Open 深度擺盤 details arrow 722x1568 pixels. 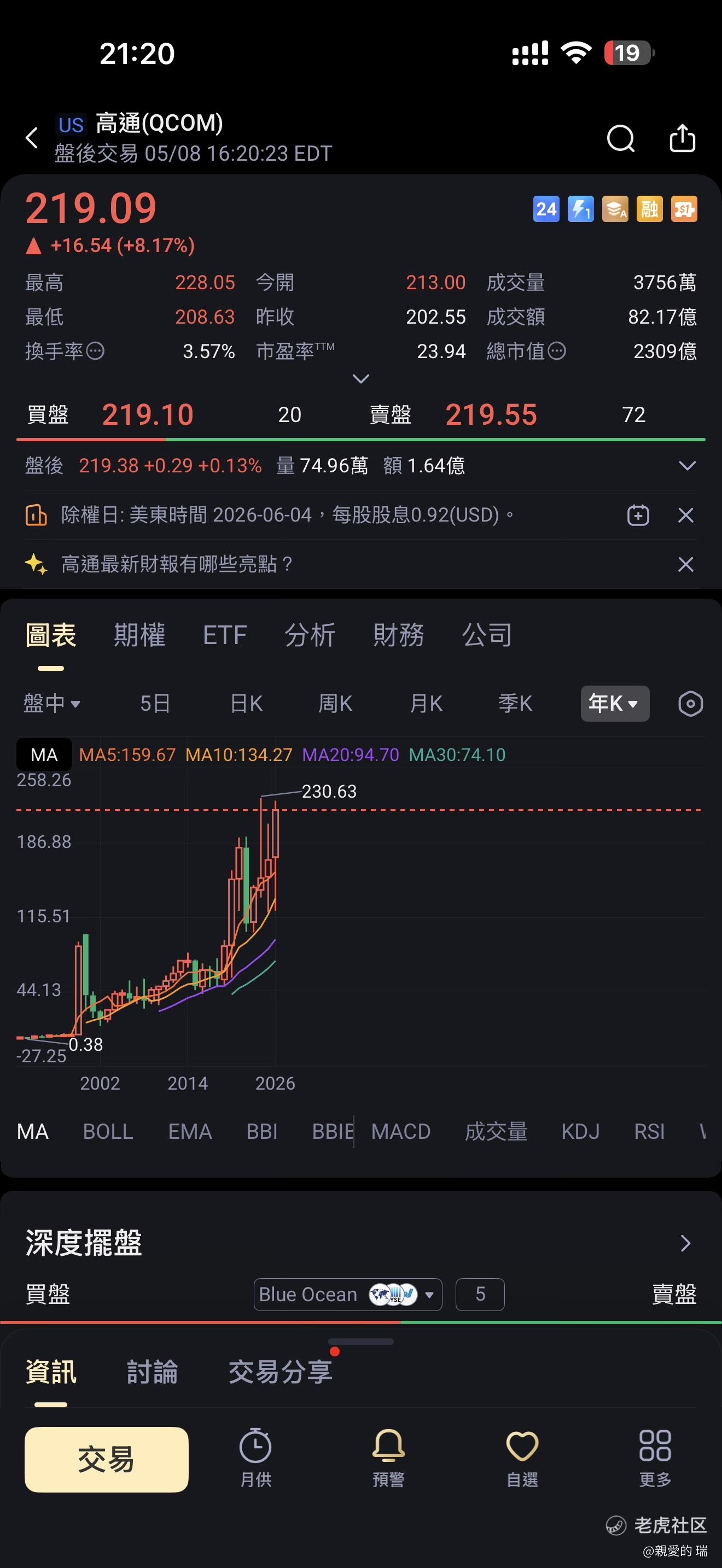click(x=685, y=1243)
